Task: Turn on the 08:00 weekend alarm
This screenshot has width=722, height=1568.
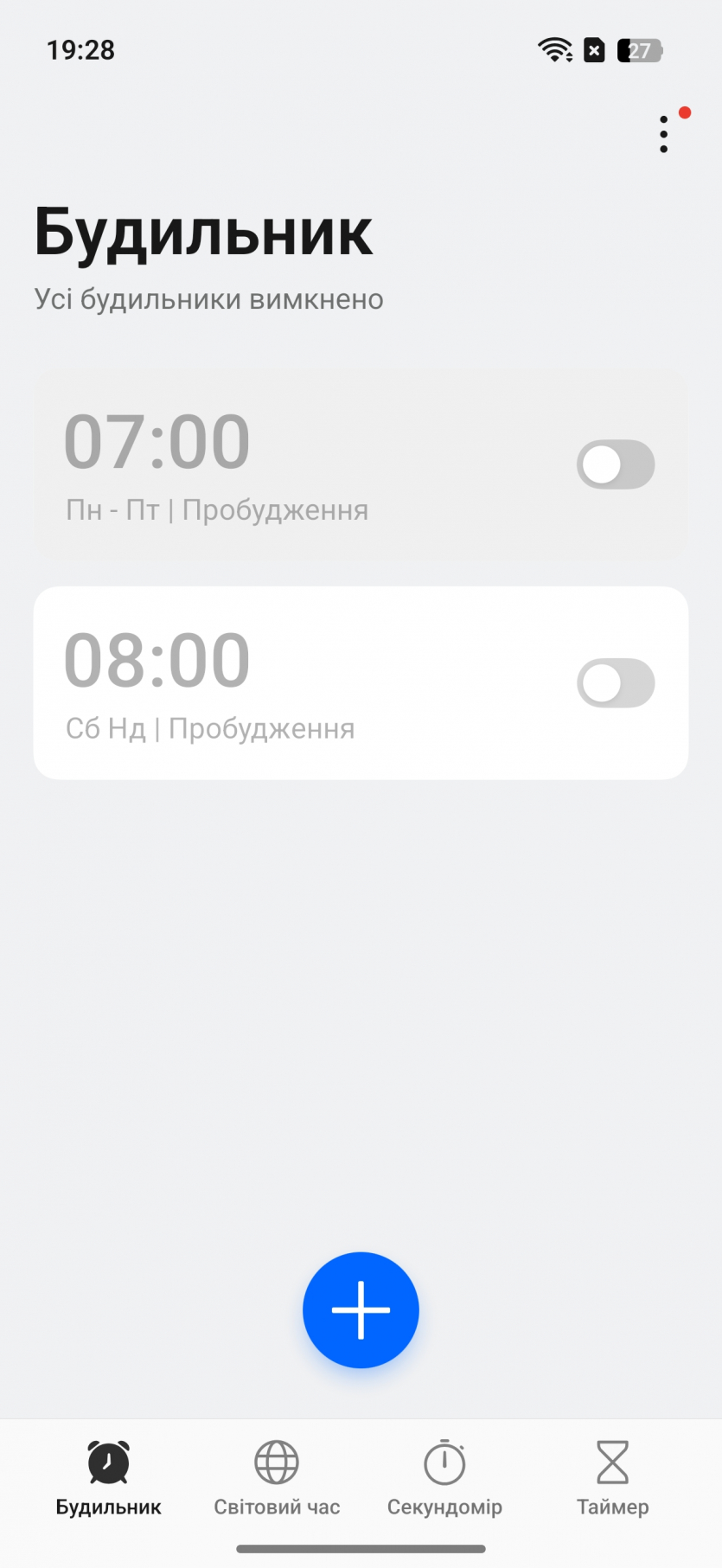Action: click(x=616, y=683)
